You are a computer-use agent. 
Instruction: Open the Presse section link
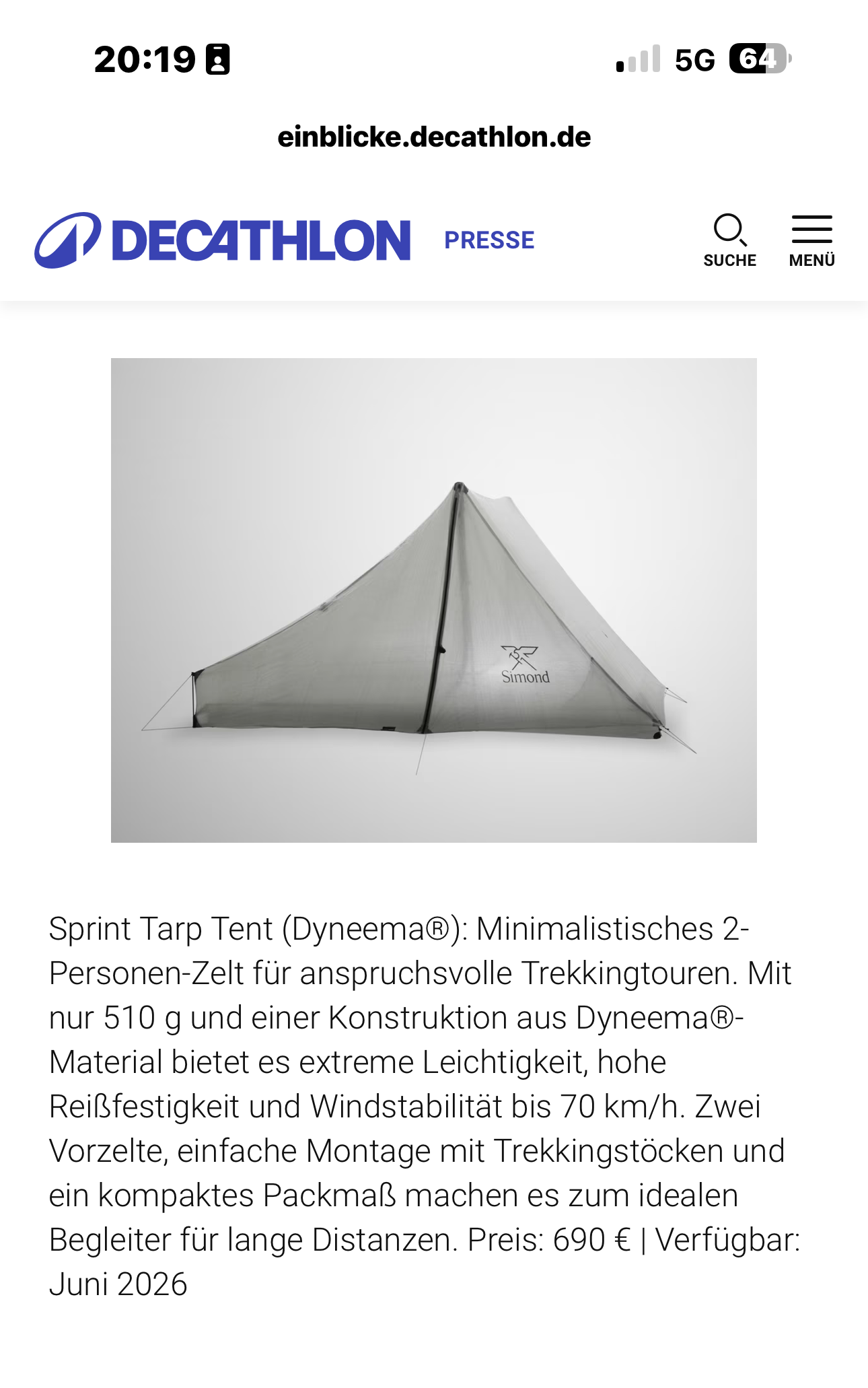coord(489,240)
